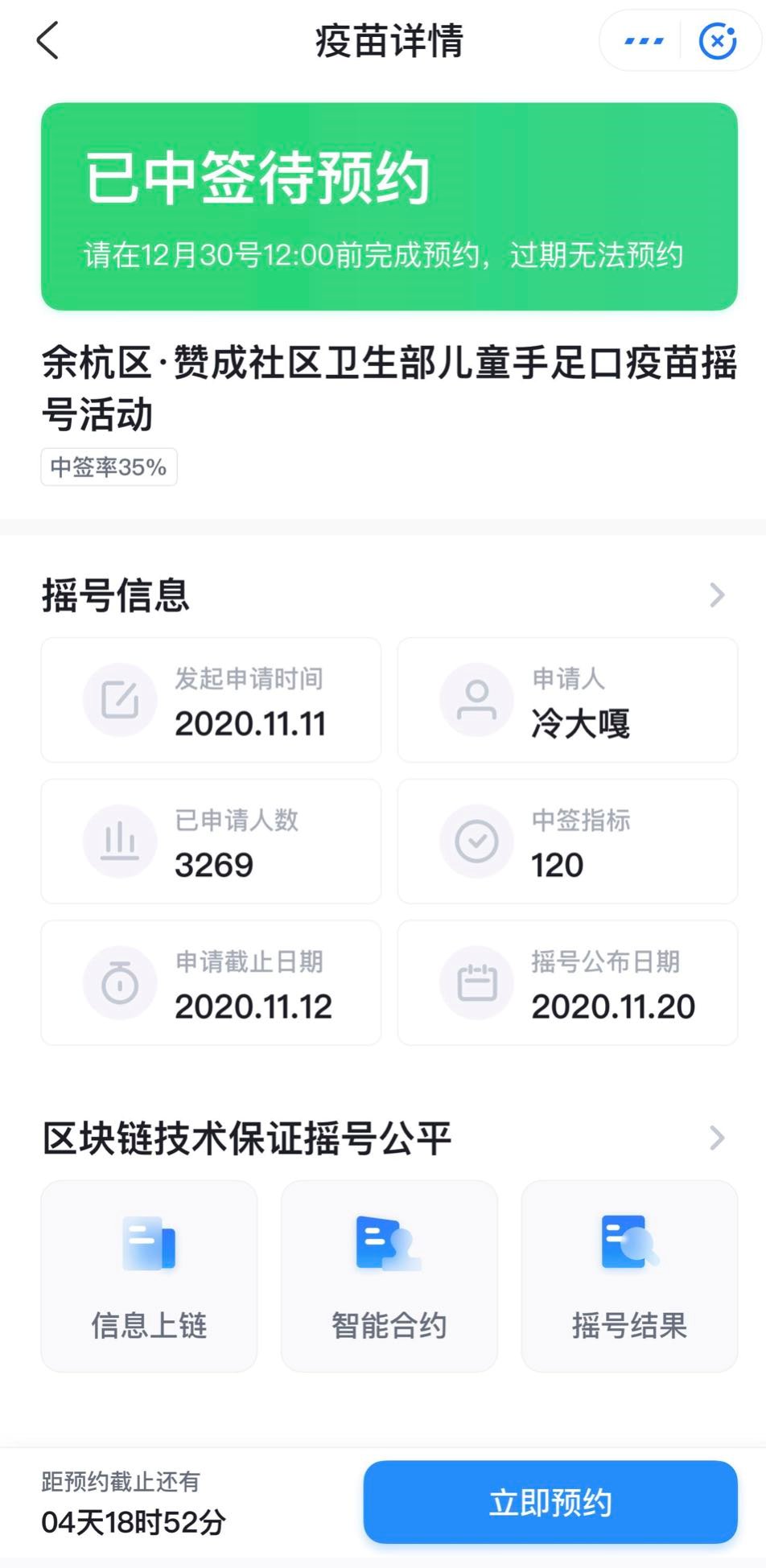View the 摇号结果 card
This screenshot has width=766, height=1568.
click(x=629, y=1276)
